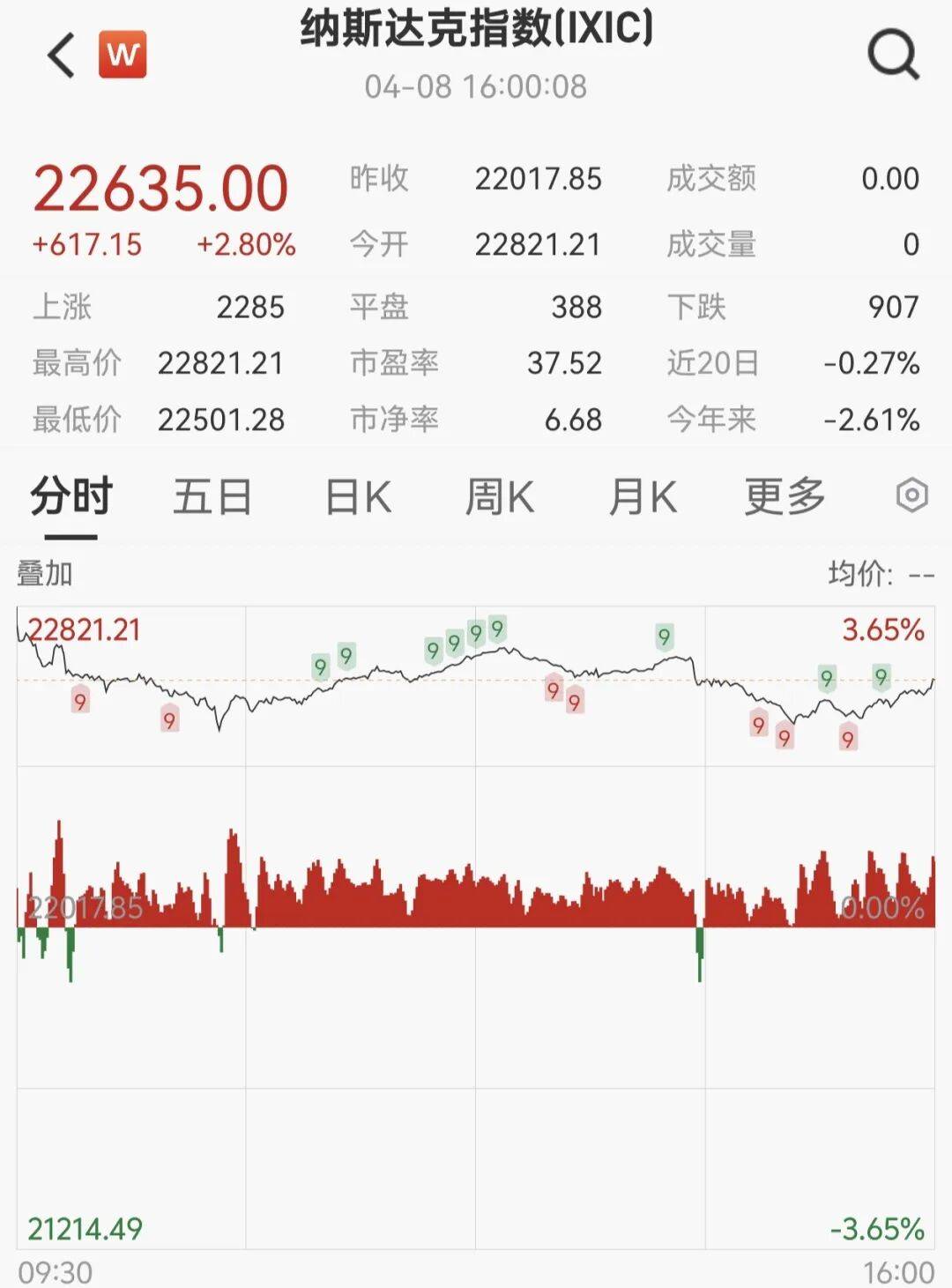Image resolution: width=952 pixels, height=1288 pixels.
Task: Open the 更多 chart options
Action: pyautogui.click(x=785, y=496)
